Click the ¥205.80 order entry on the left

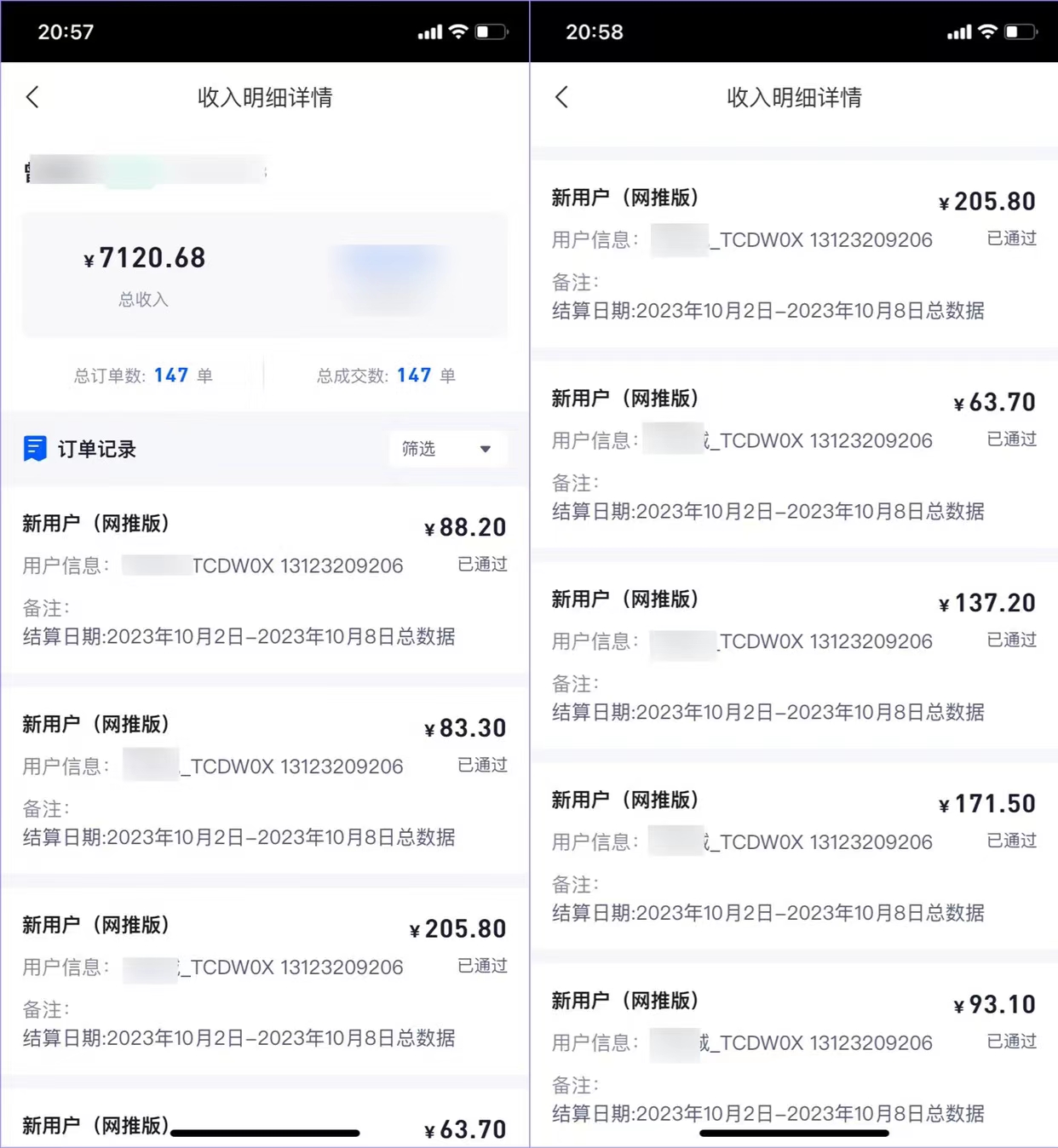click(265, 979)
